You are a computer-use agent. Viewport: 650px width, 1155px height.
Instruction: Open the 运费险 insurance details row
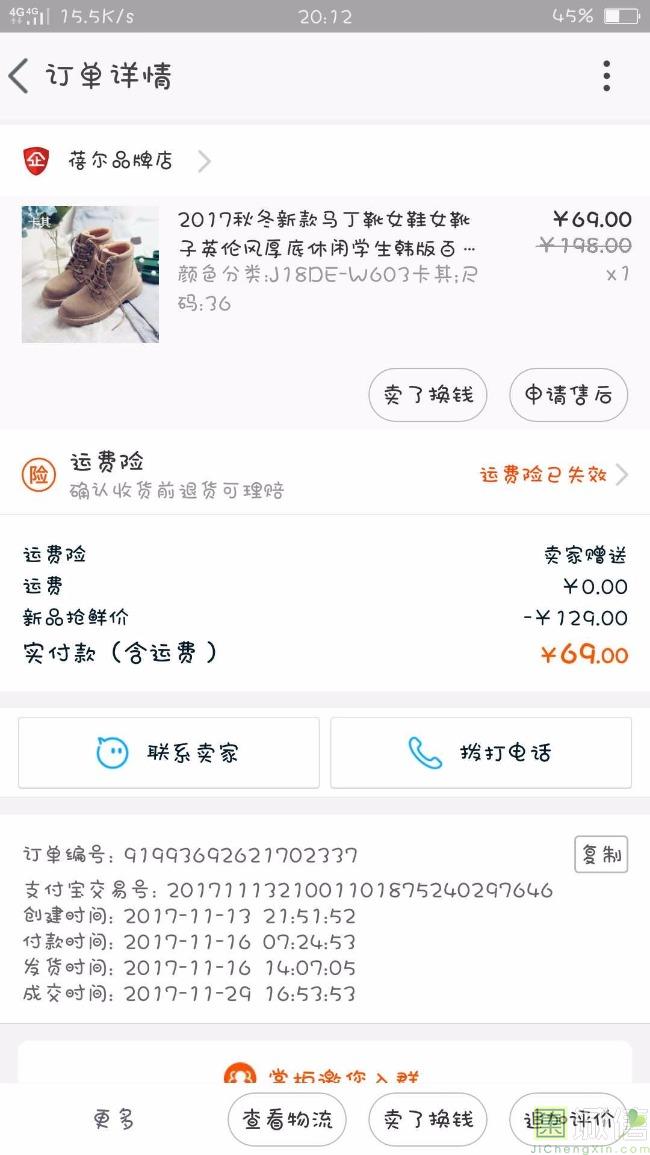pos(325,474)
